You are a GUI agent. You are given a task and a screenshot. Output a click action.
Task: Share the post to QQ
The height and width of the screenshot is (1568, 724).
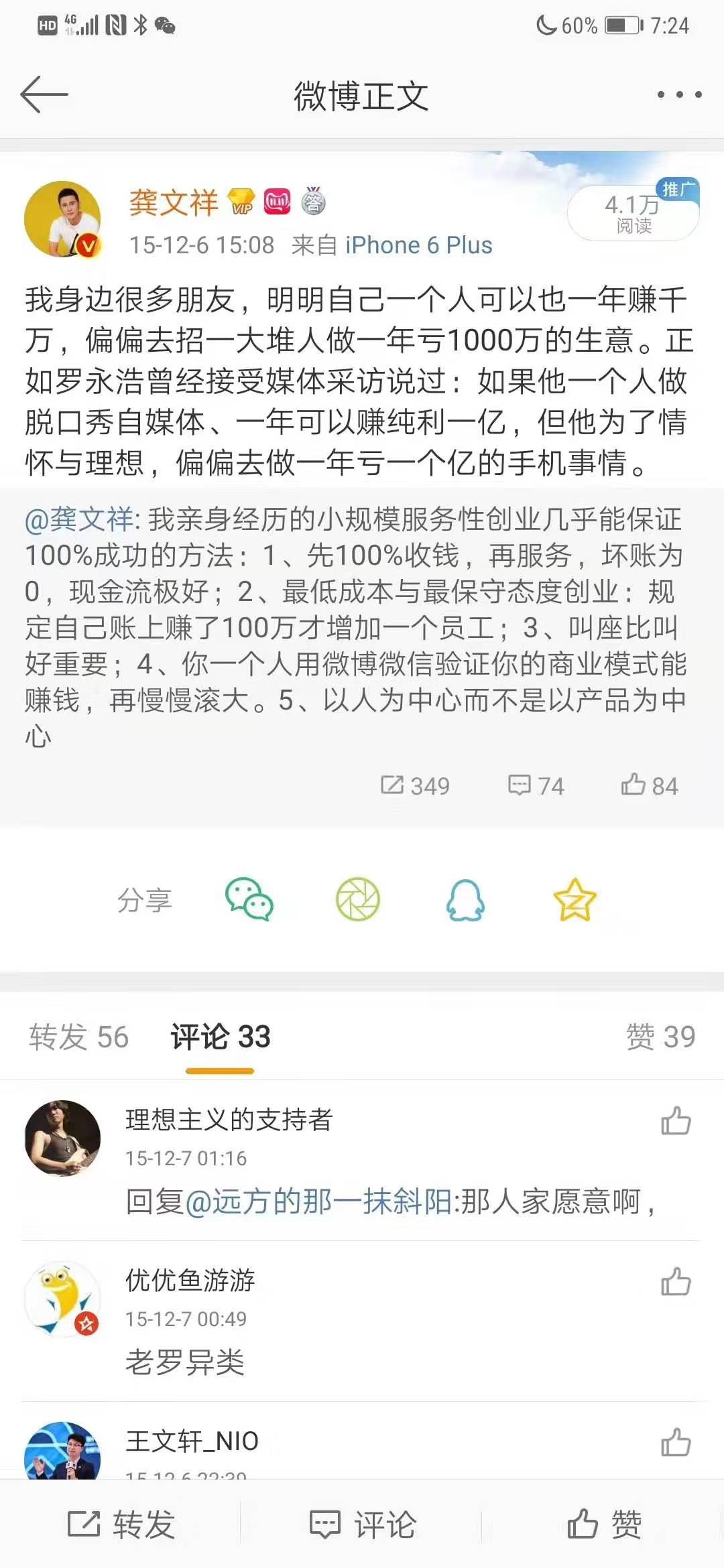465,899
